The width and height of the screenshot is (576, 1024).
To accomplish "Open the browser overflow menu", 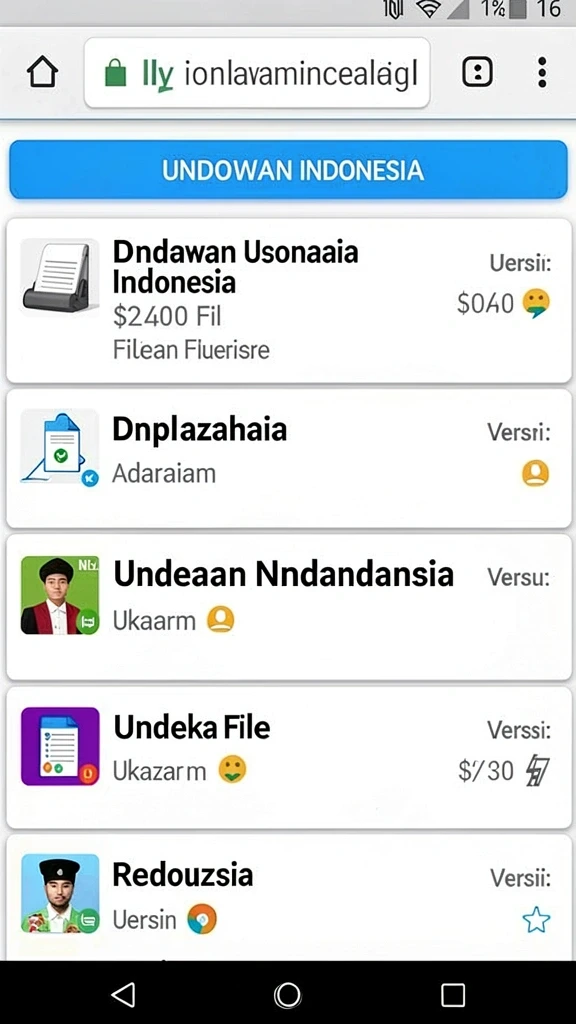I will [541, 72].
